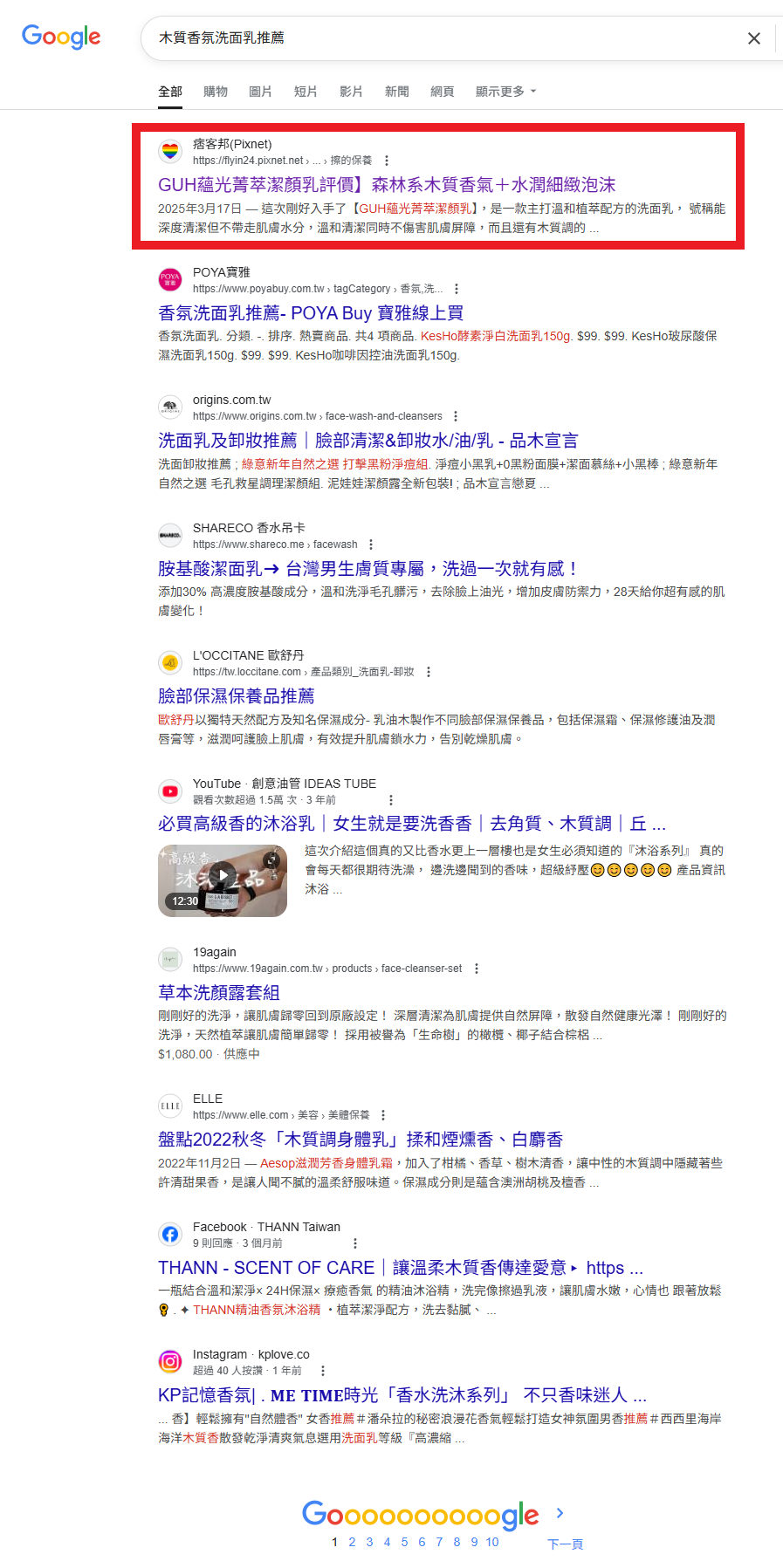783x1568 pixels.
Task: Switch to the 影片 tab
Action: pyautogui.click(x=351, y=92)
